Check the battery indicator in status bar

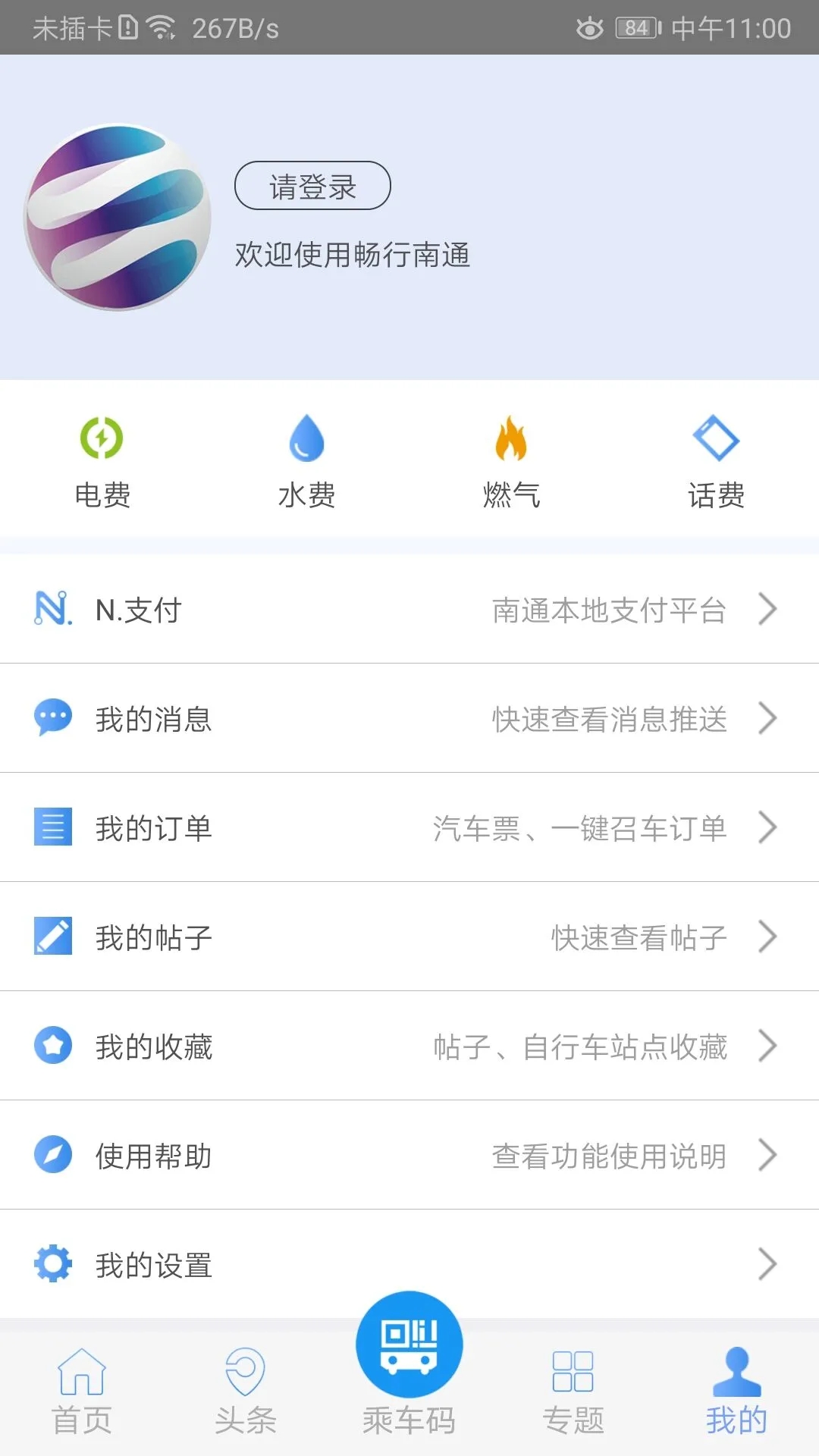coord(634,27)
